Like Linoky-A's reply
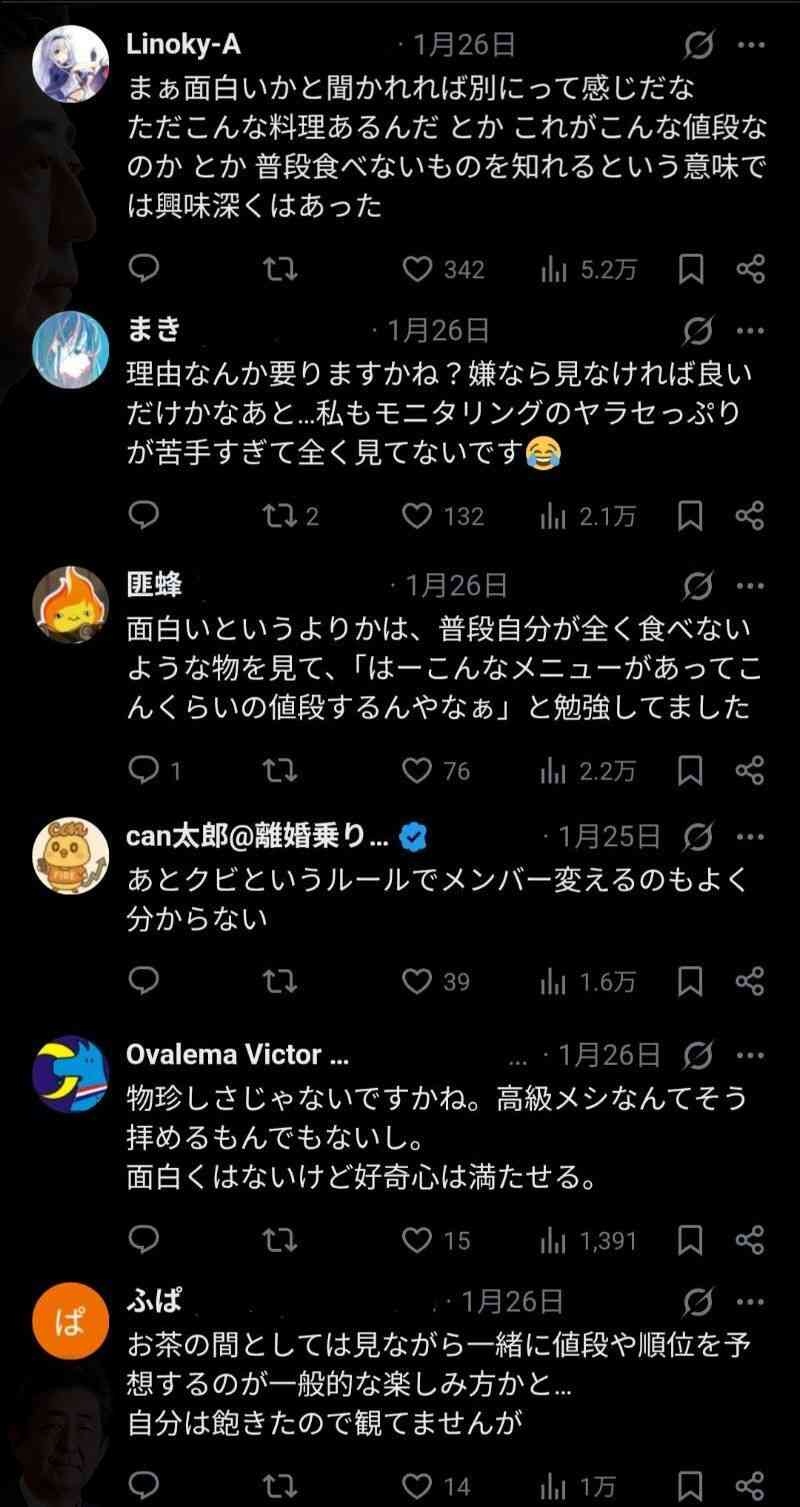 point(417,270)
